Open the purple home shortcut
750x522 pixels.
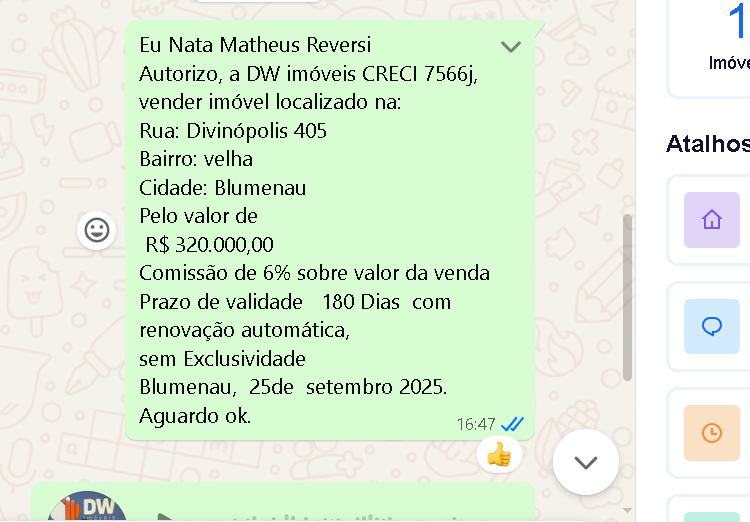(x=711, y=220)
